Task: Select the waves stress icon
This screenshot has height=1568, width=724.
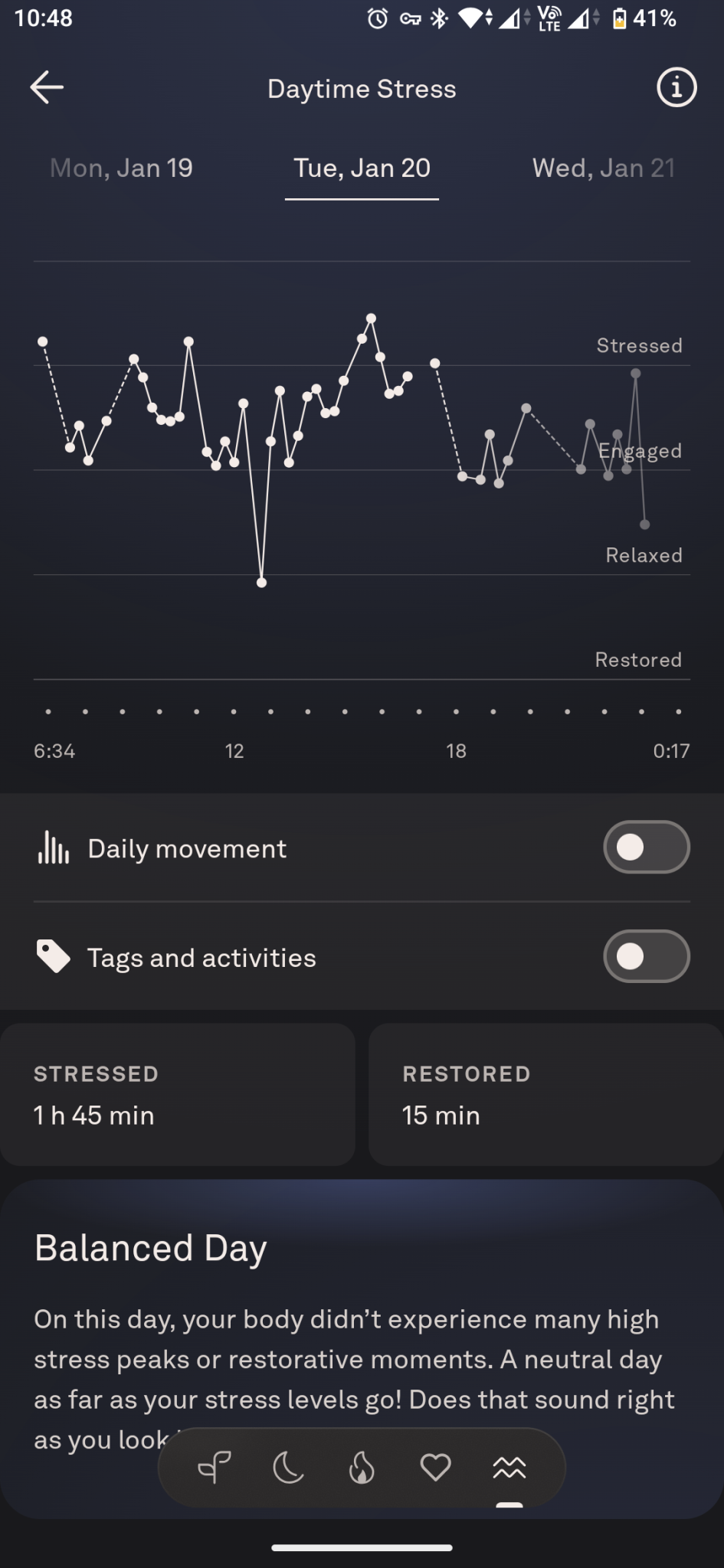Action: [509, 1467]
